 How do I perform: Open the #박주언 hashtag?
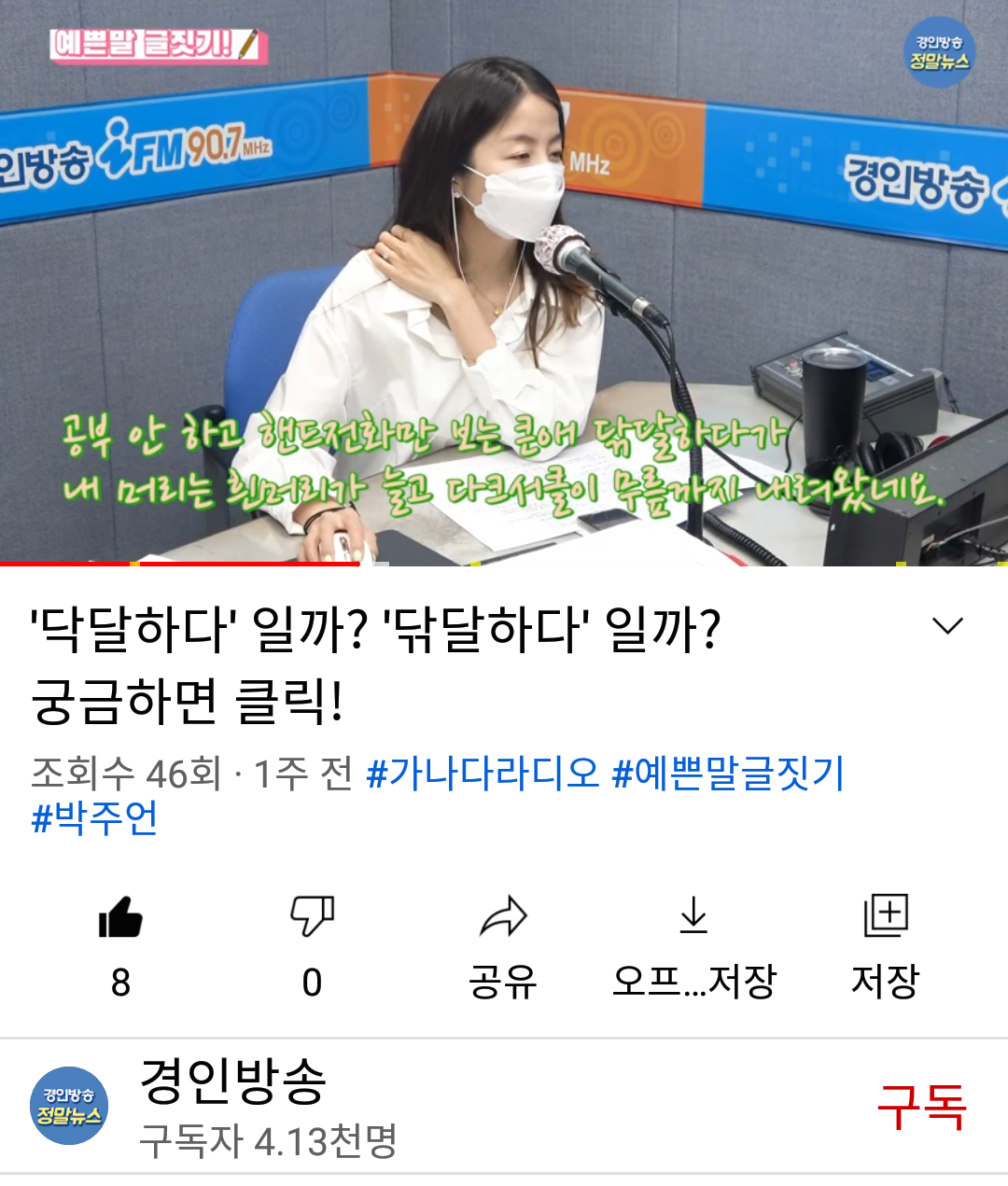pos(94,819)
